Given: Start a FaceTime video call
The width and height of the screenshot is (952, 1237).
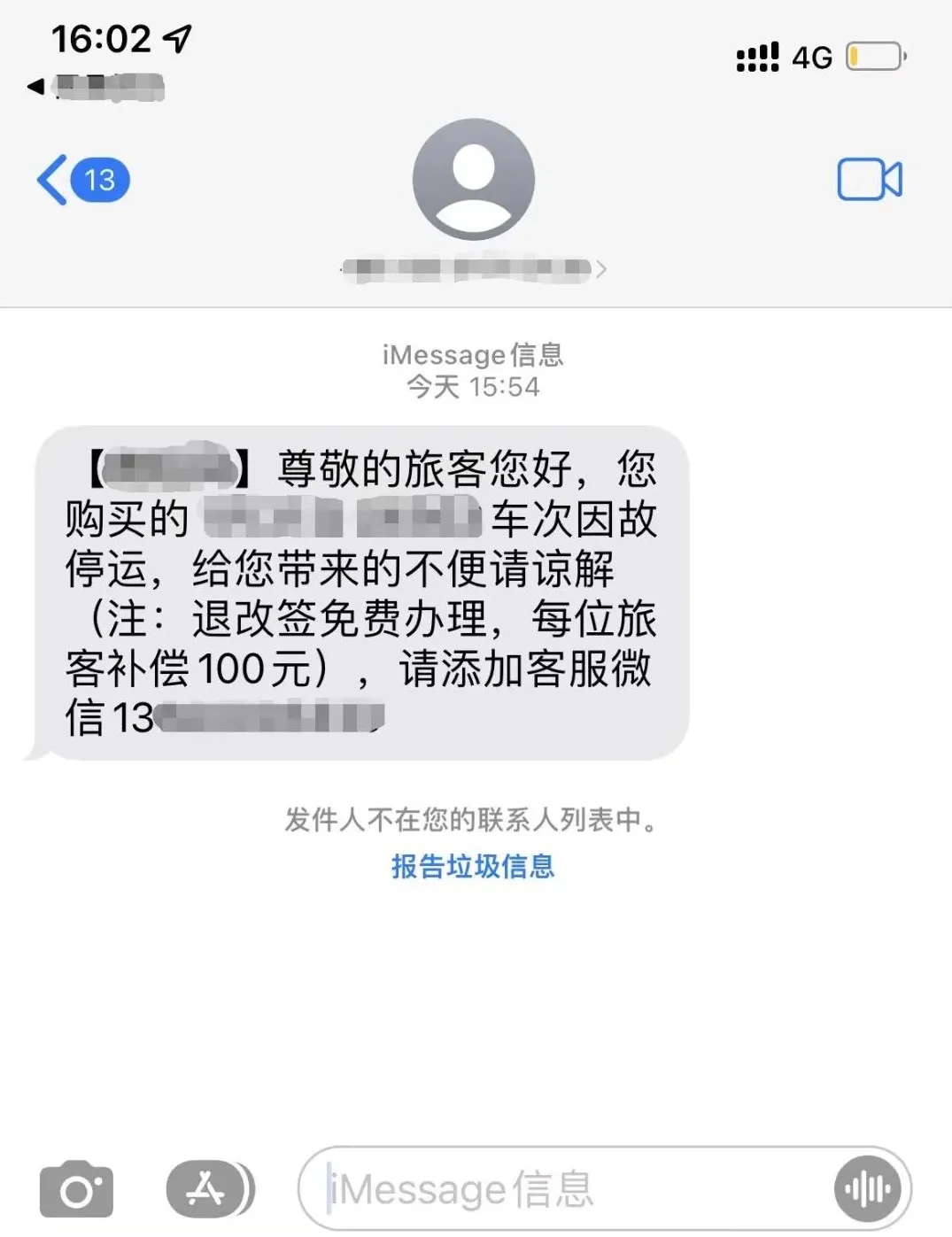Looking at the screenshot, I should [869, 180].
